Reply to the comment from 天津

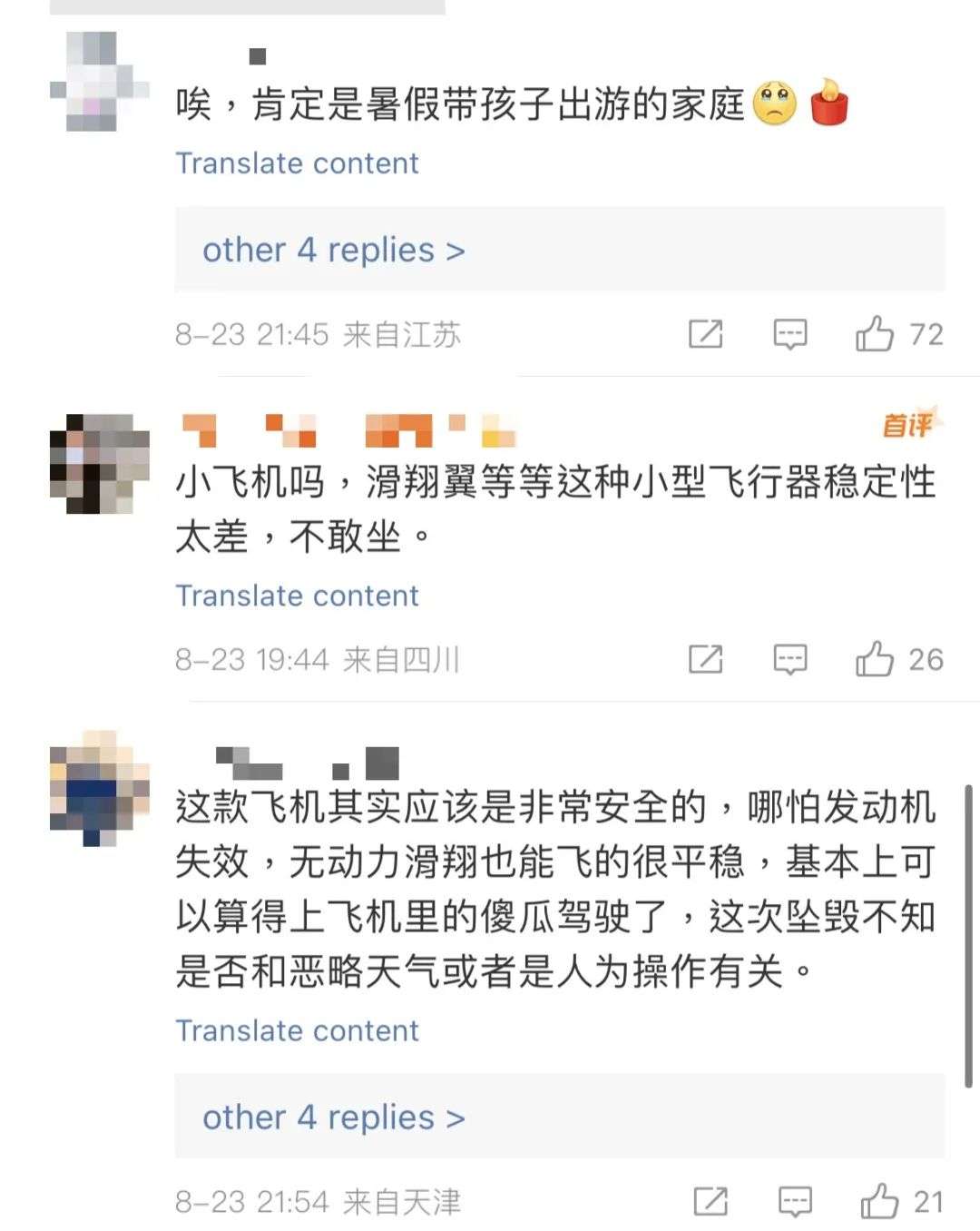pyautogui.click(x=795, y=1202)
